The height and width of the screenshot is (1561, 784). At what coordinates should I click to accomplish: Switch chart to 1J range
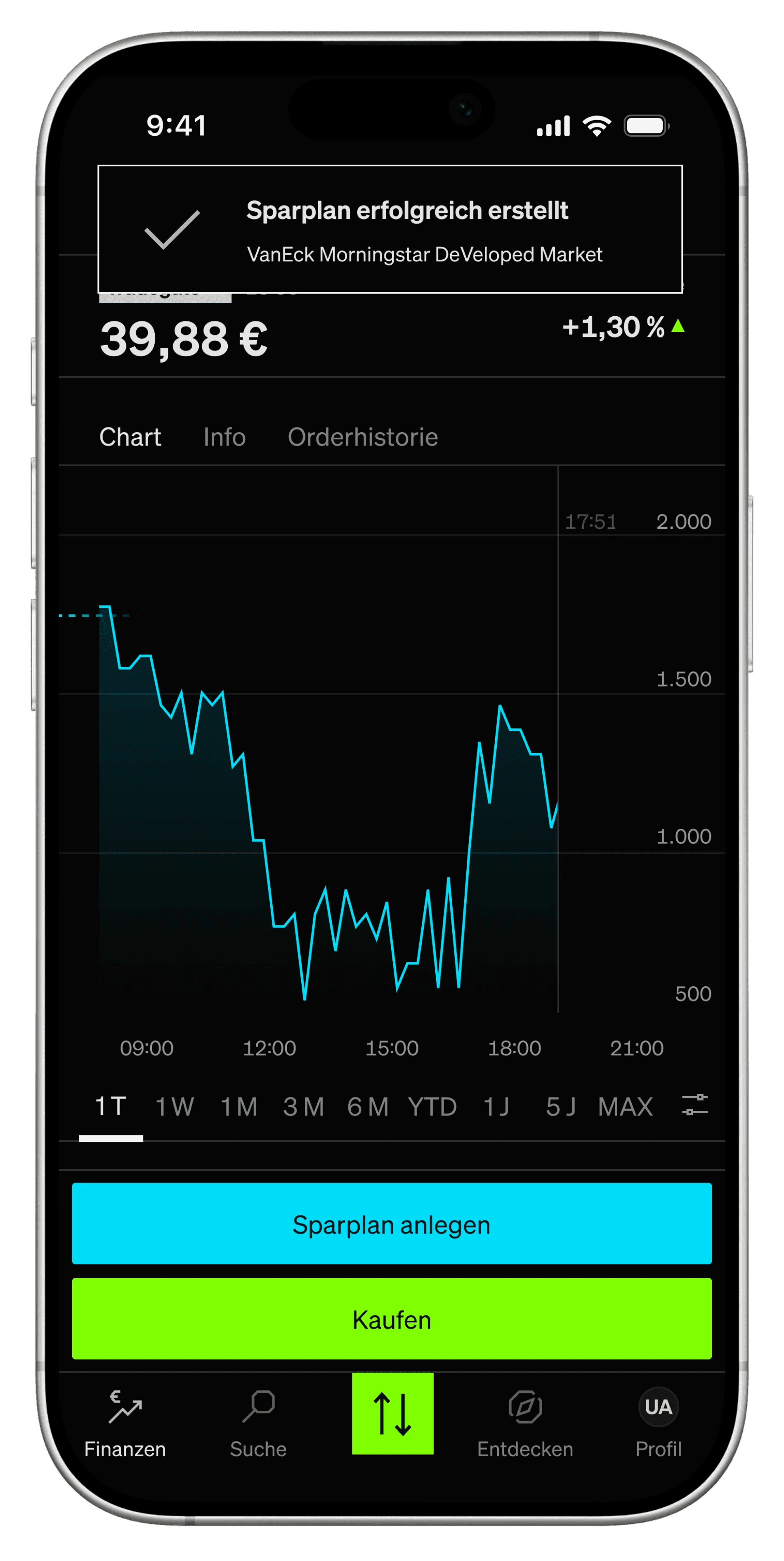[496, 1106]
